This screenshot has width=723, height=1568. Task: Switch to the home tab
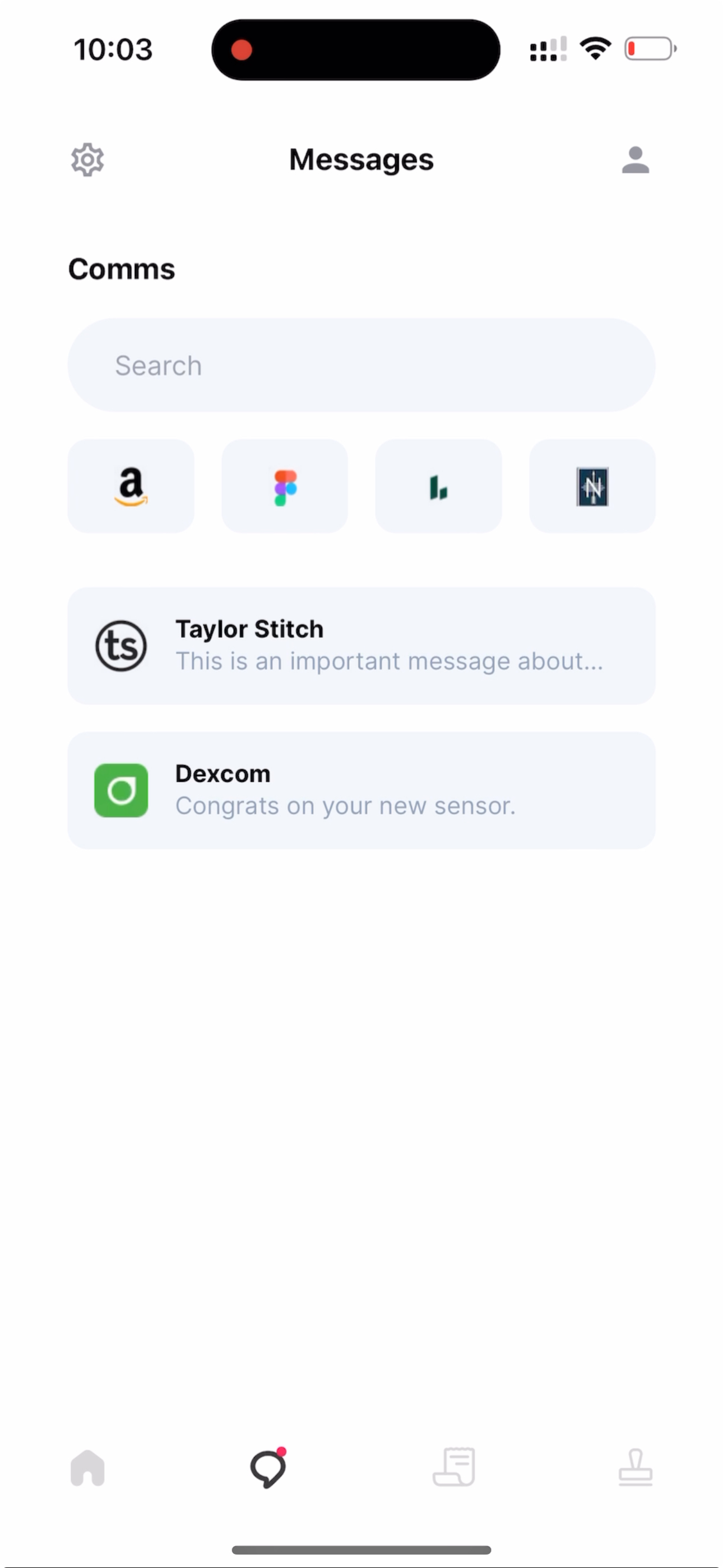[x=87, y=1468]
